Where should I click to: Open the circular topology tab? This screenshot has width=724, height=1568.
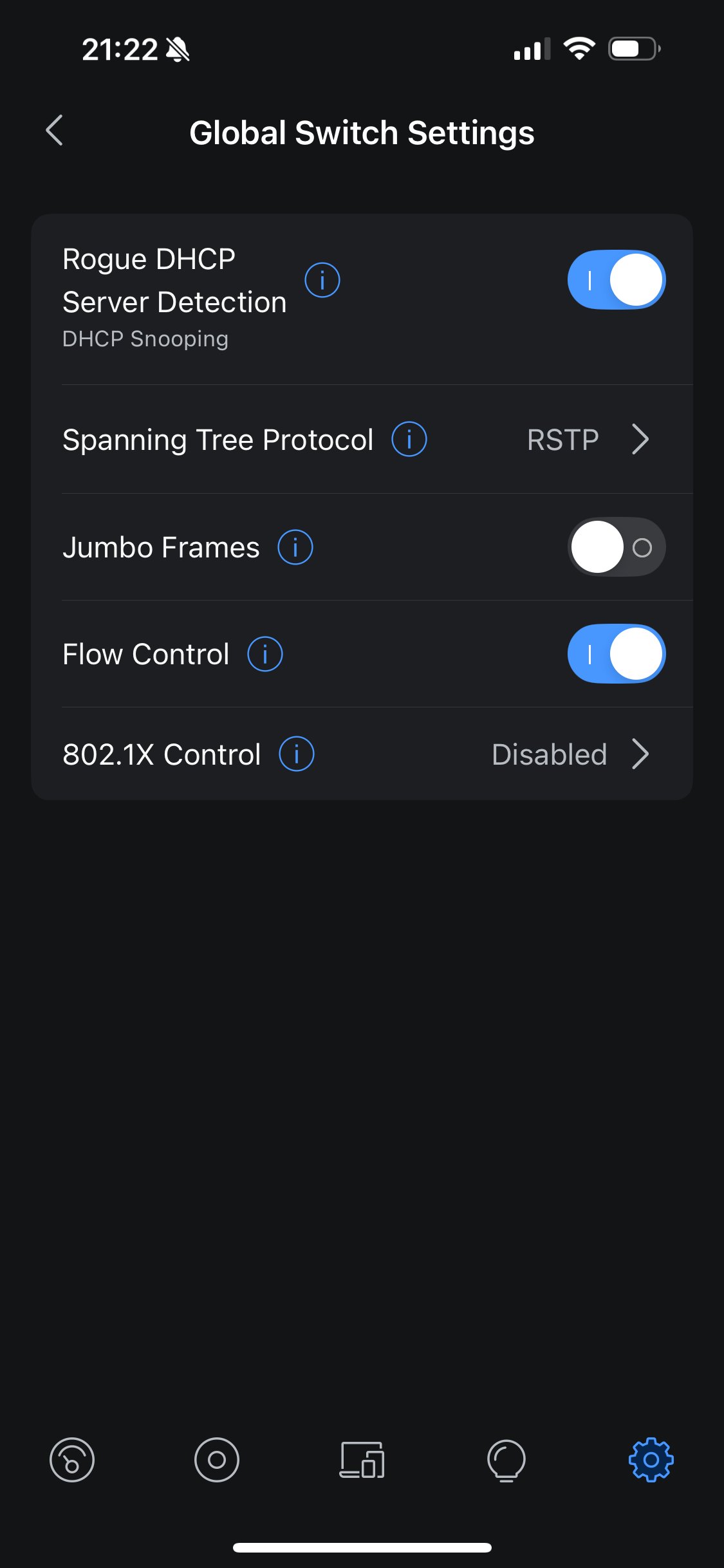pos(217,1460)
